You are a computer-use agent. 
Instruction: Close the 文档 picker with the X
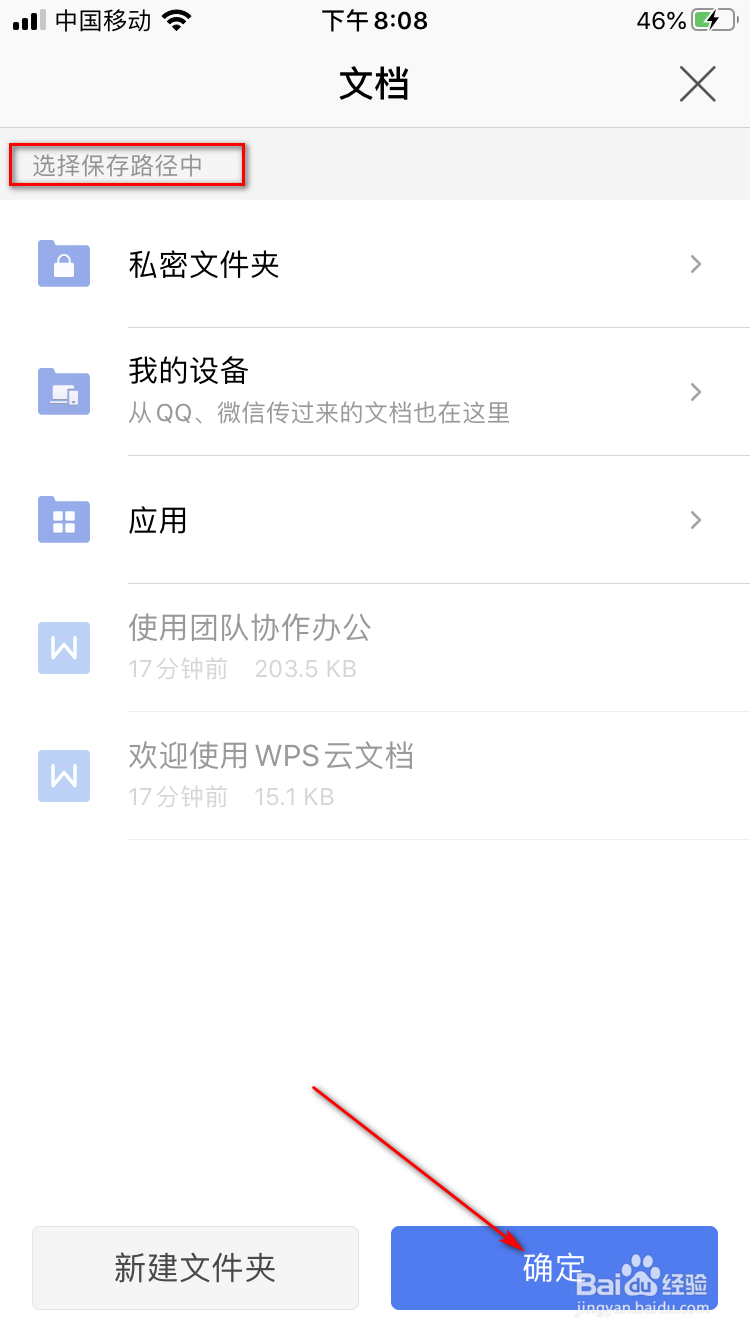[697, 84]
